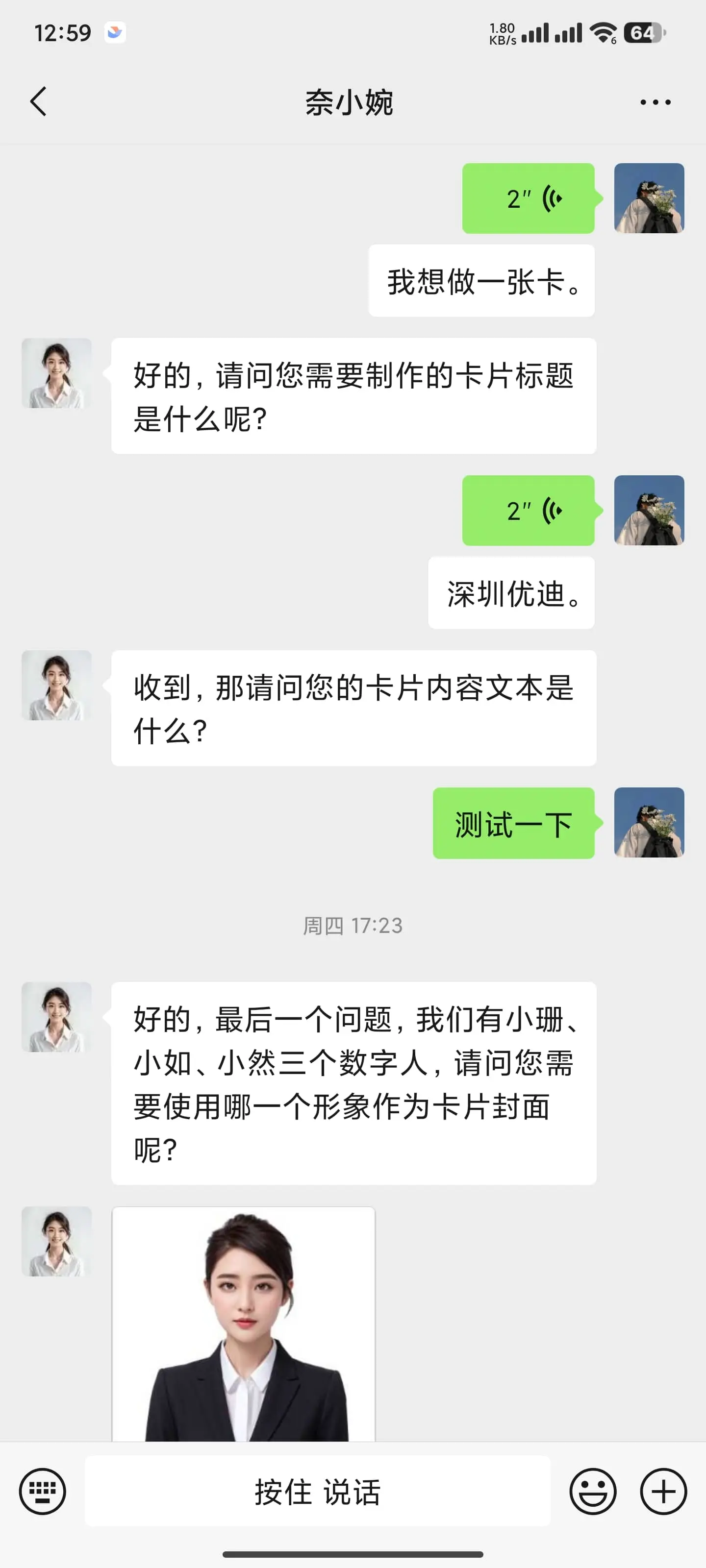The width and height of the screenshot is (706, 1568).
Task: Go back from the 奈小婉 chat
Action: tap(38, 101)
